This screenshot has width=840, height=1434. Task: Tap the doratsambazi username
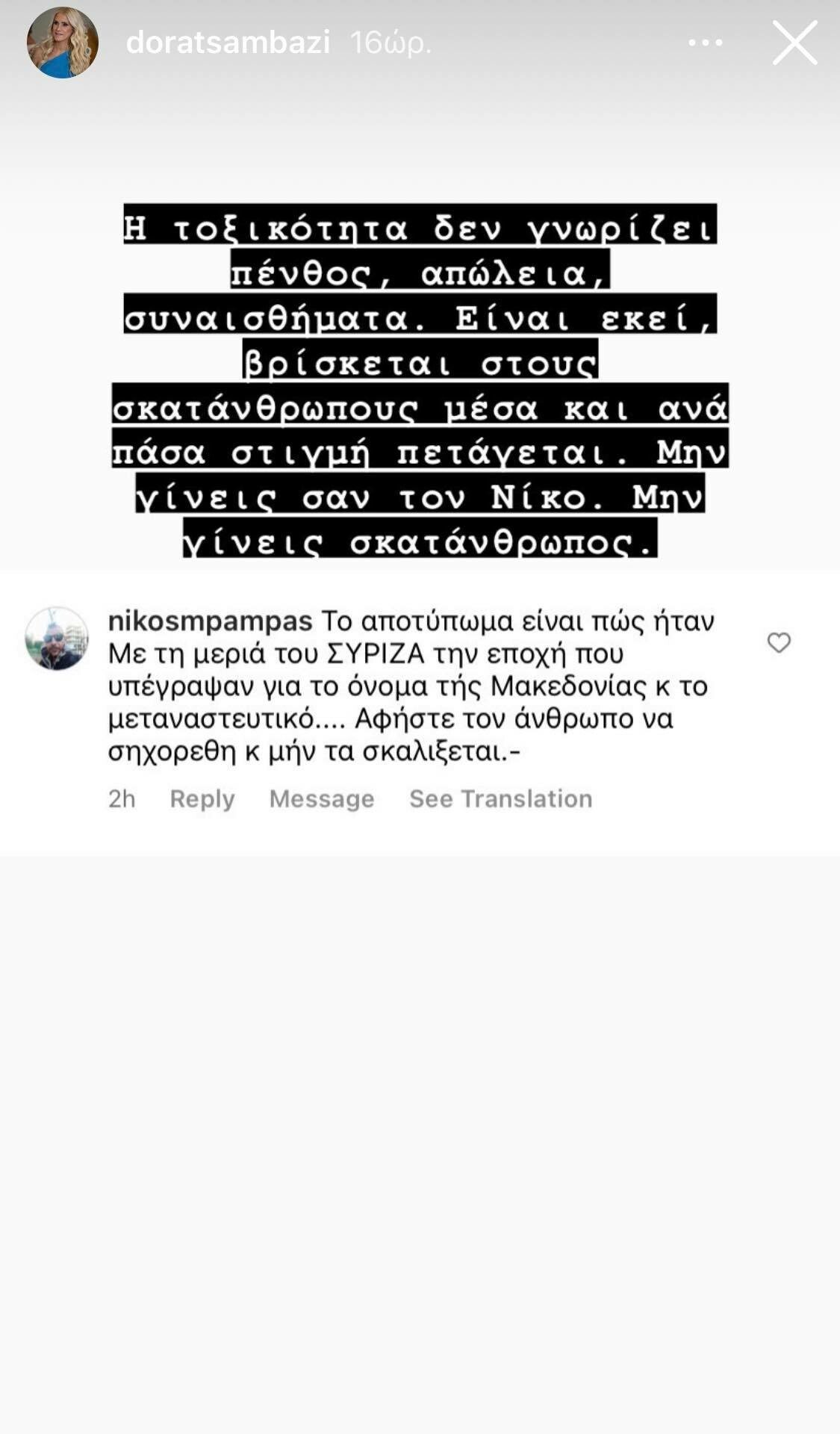click(228, 43)
